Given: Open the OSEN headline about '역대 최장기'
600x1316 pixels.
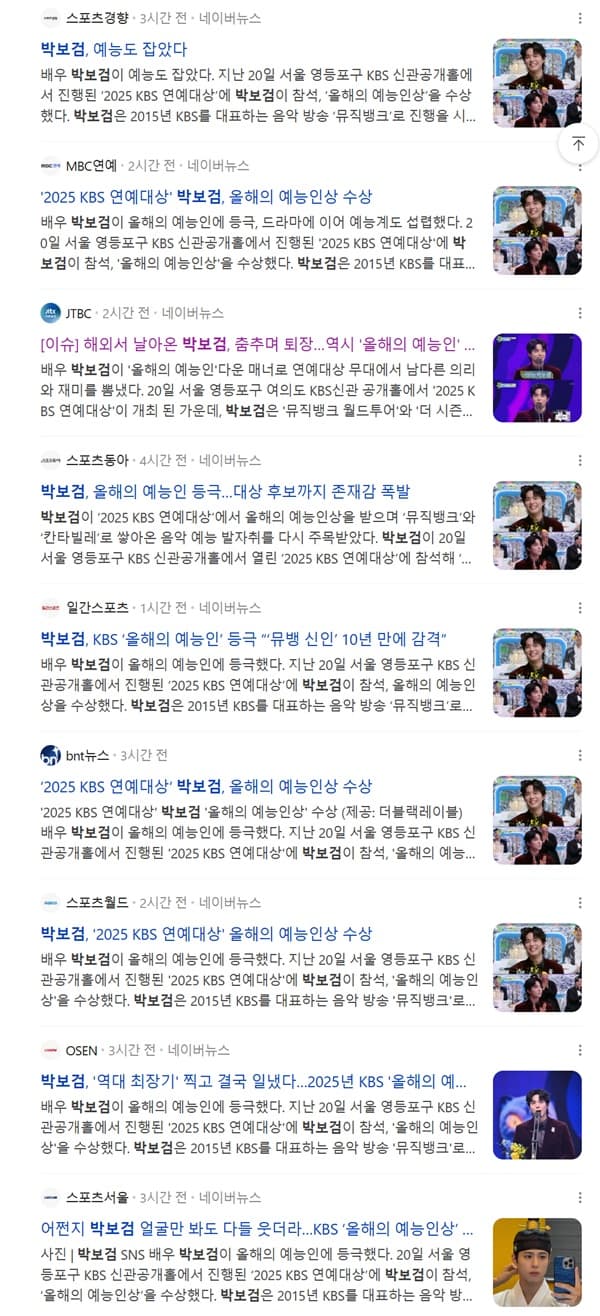Looking at the screenshot, I should (x=253, y=1081).
